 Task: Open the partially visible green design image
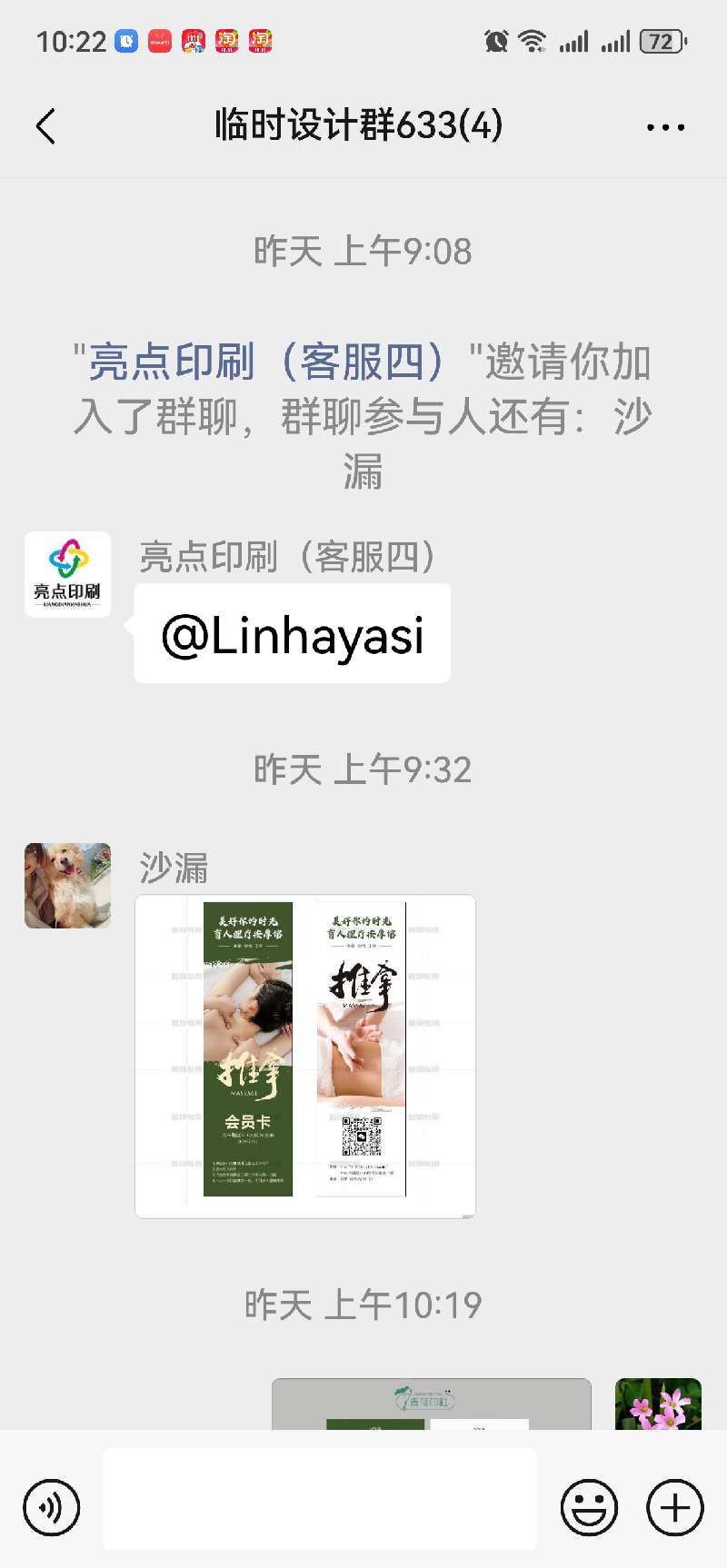click(431, 1404)
